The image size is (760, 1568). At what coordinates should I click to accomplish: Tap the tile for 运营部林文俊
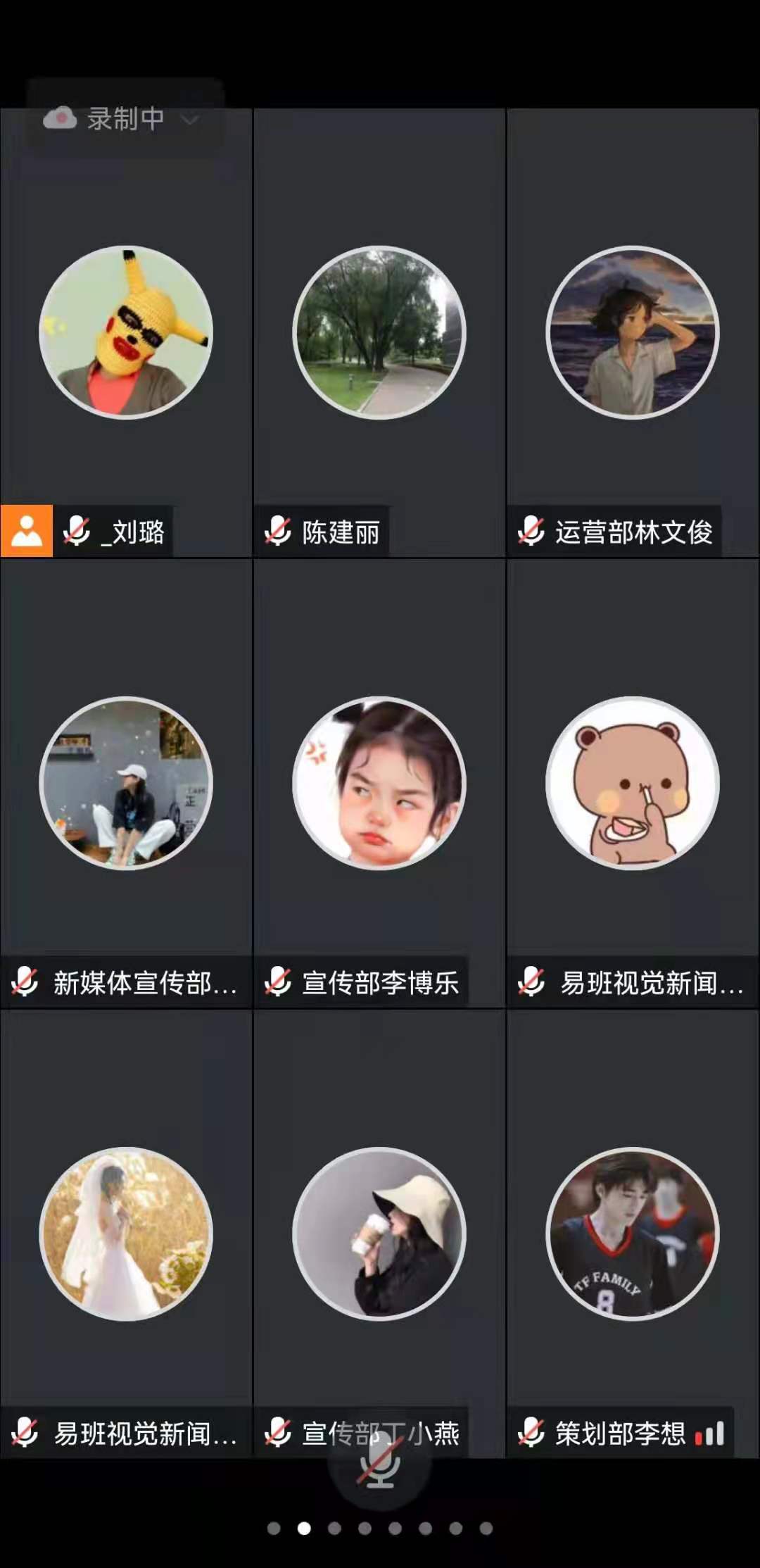click(x=633, y=332)
